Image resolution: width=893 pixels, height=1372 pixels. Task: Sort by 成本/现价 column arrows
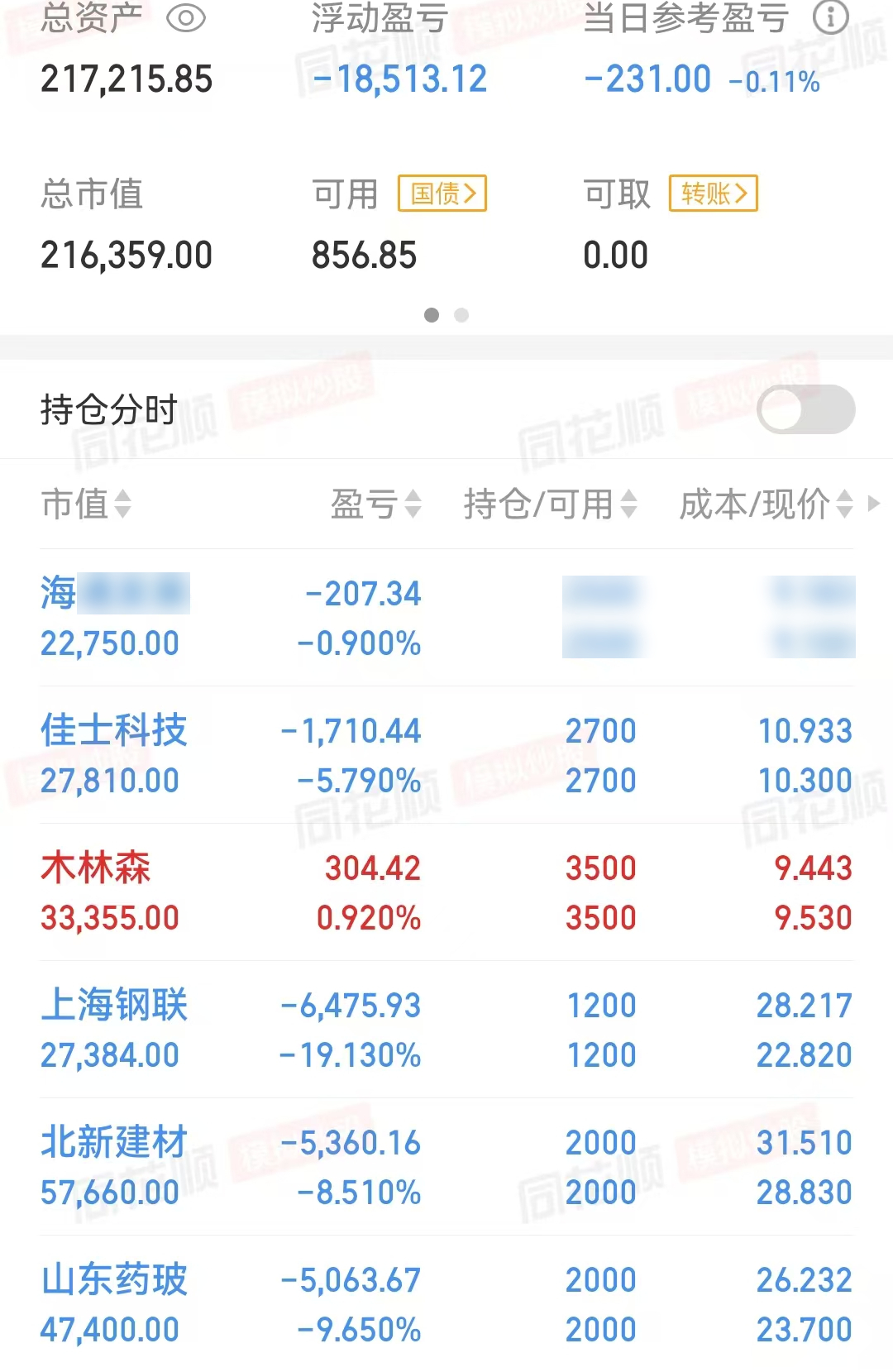tap(845, 505)
